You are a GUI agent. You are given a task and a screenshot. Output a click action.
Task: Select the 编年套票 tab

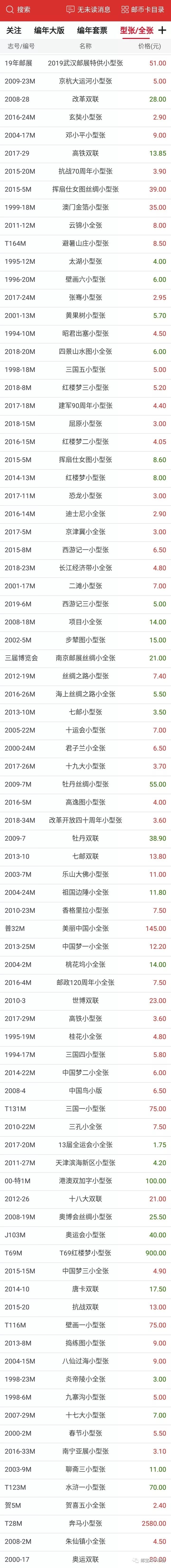(x=92, y=30)
